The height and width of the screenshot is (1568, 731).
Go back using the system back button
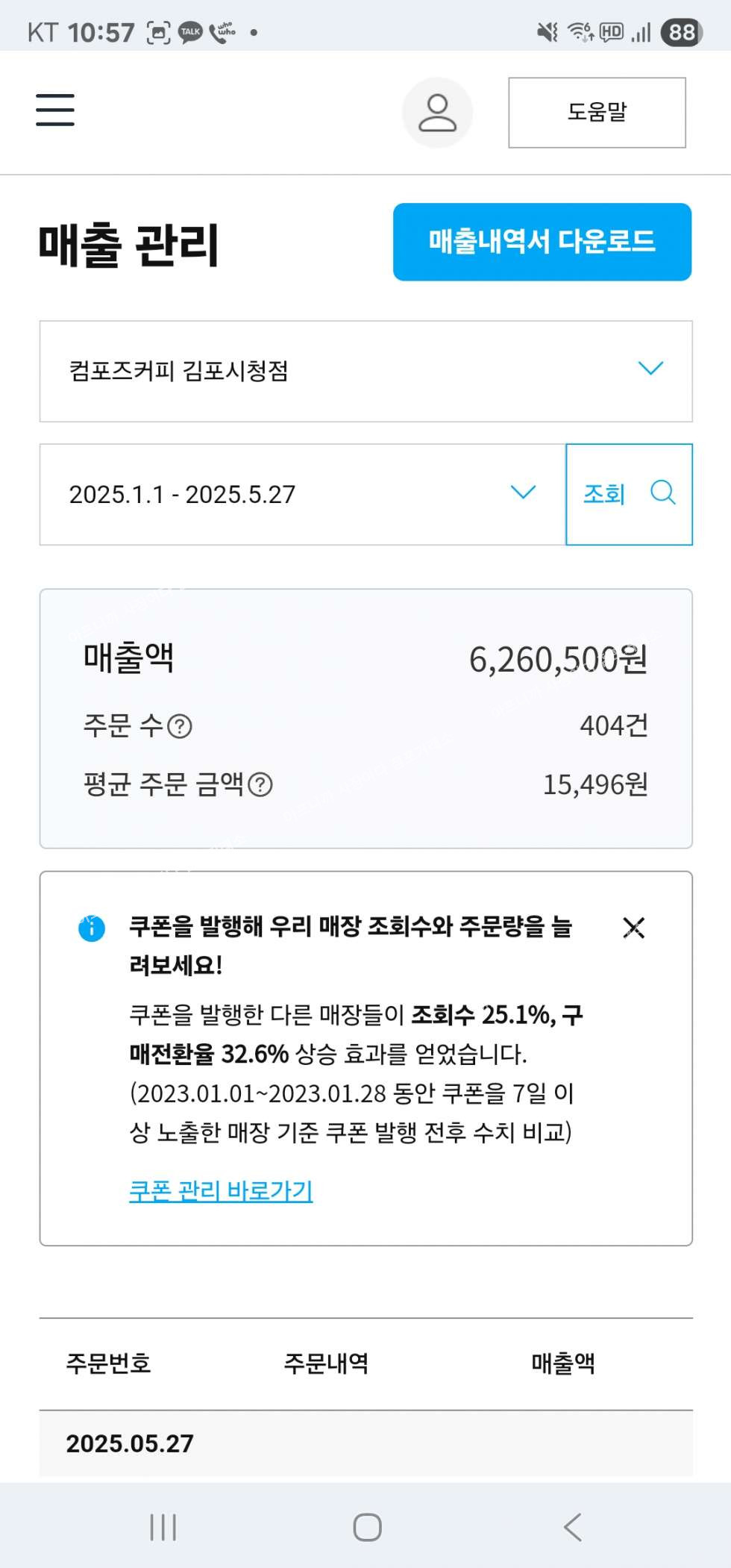point(572,1527)
